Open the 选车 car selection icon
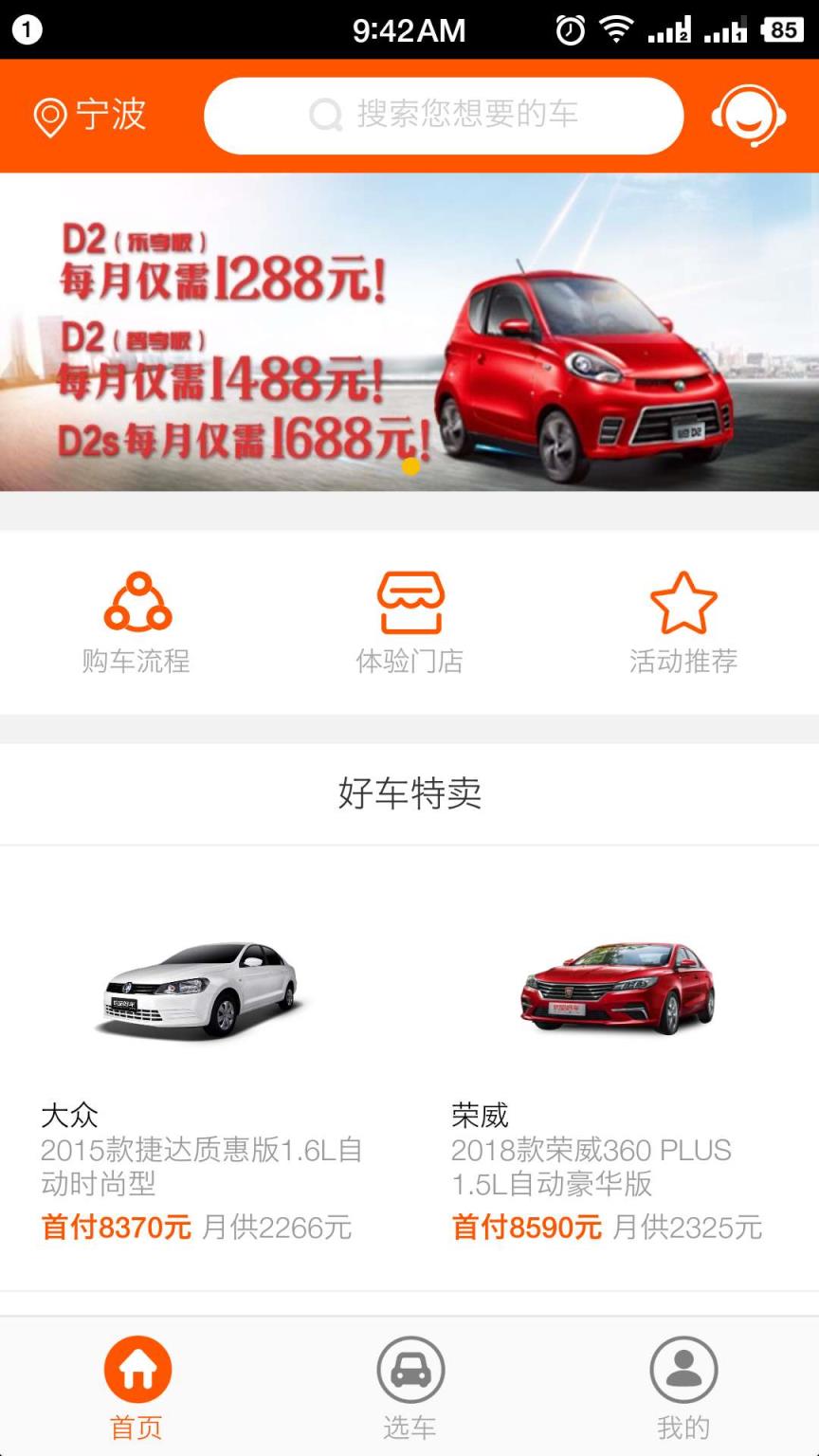This screenshot has height=1456, width=819. [409, 1371]
